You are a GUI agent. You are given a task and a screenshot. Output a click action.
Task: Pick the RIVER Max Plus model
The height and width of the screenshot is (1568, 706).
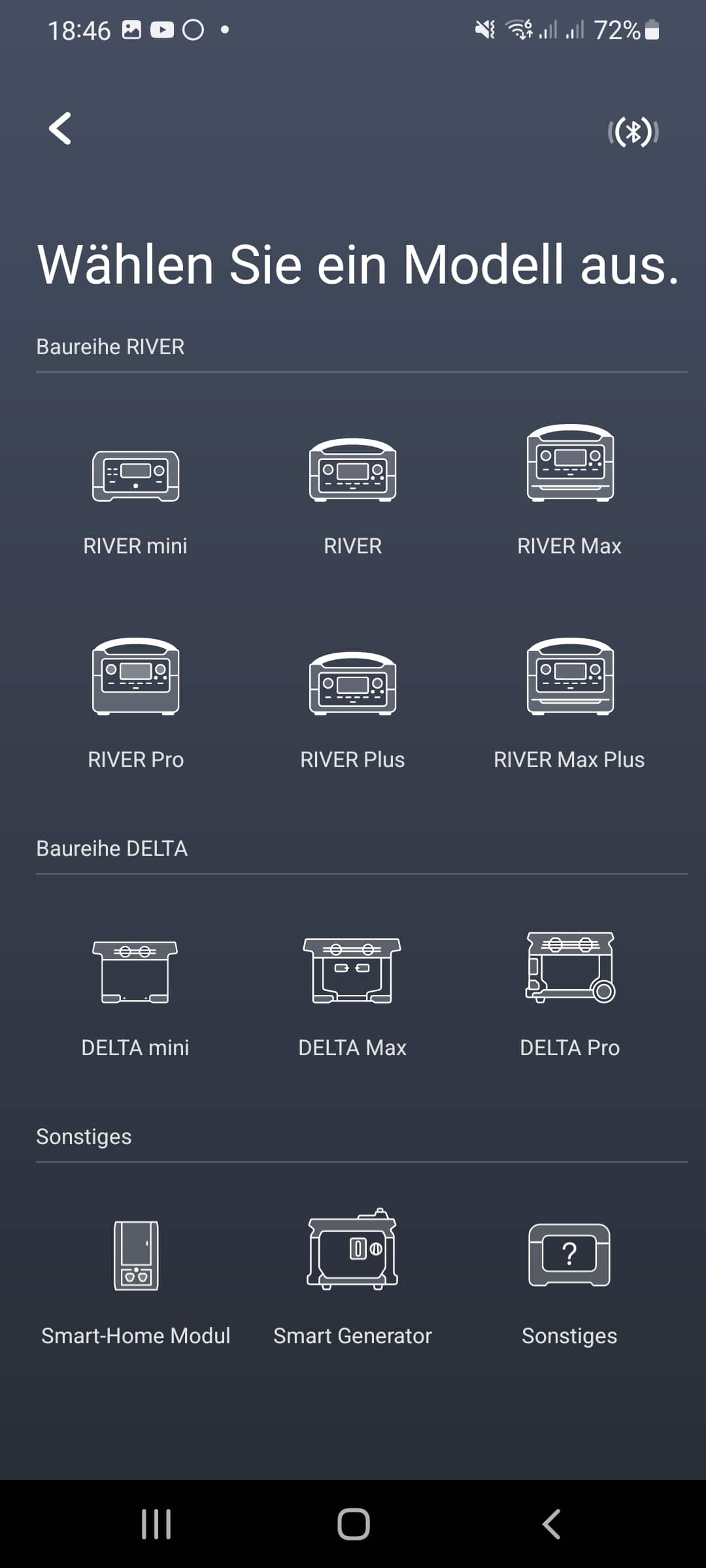tap(570, 678)
